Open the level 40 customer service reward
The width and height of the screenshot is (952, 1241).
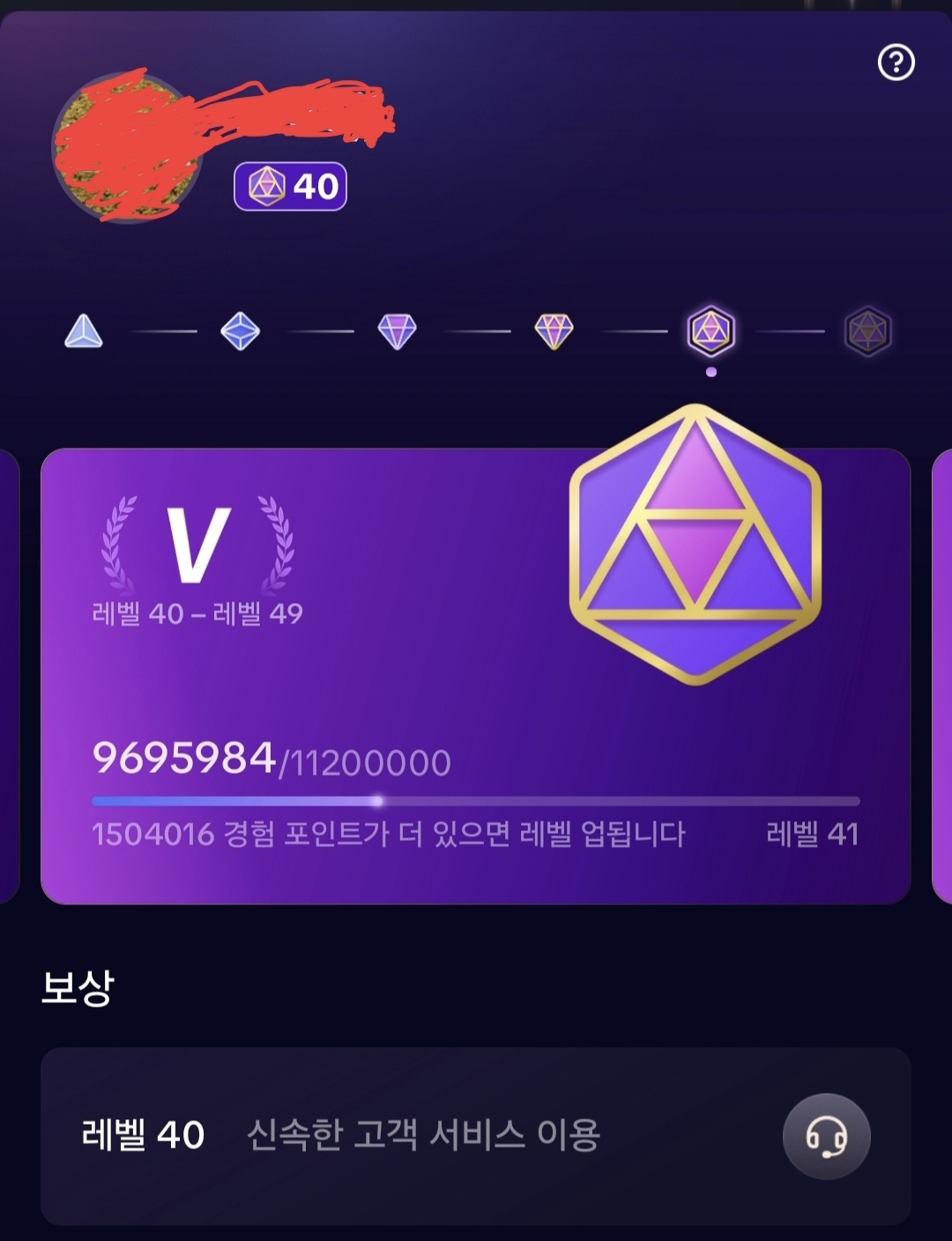(x=475, y=1135)
